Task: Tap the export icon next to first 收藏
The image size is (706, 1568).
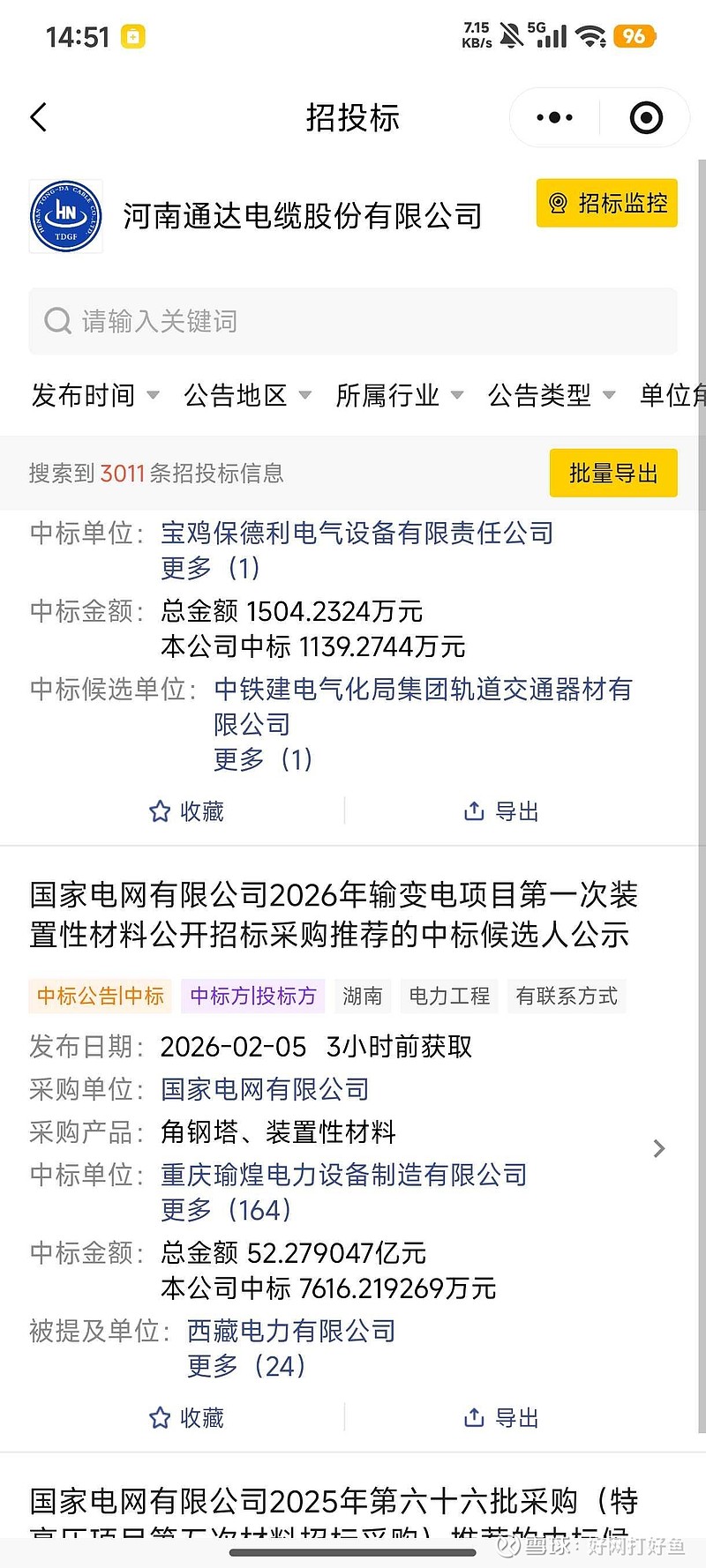Action: pyautogui.click(x=474, y=810)
